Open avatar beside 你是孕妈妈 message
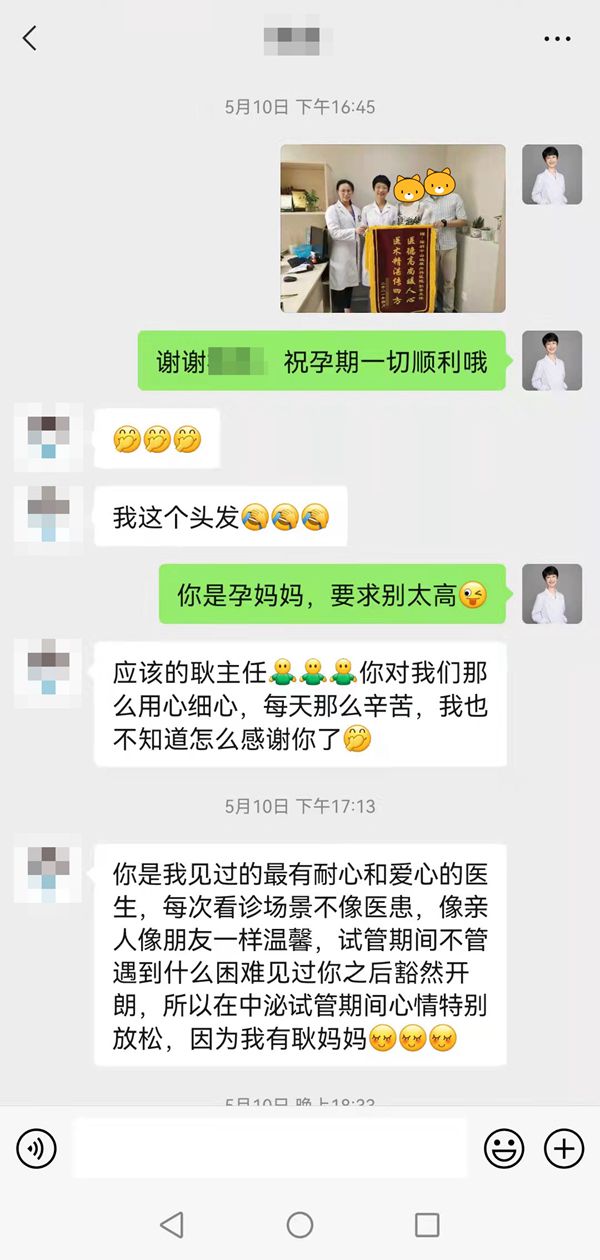Screen dimensions: 600x1260 (552, 594)
